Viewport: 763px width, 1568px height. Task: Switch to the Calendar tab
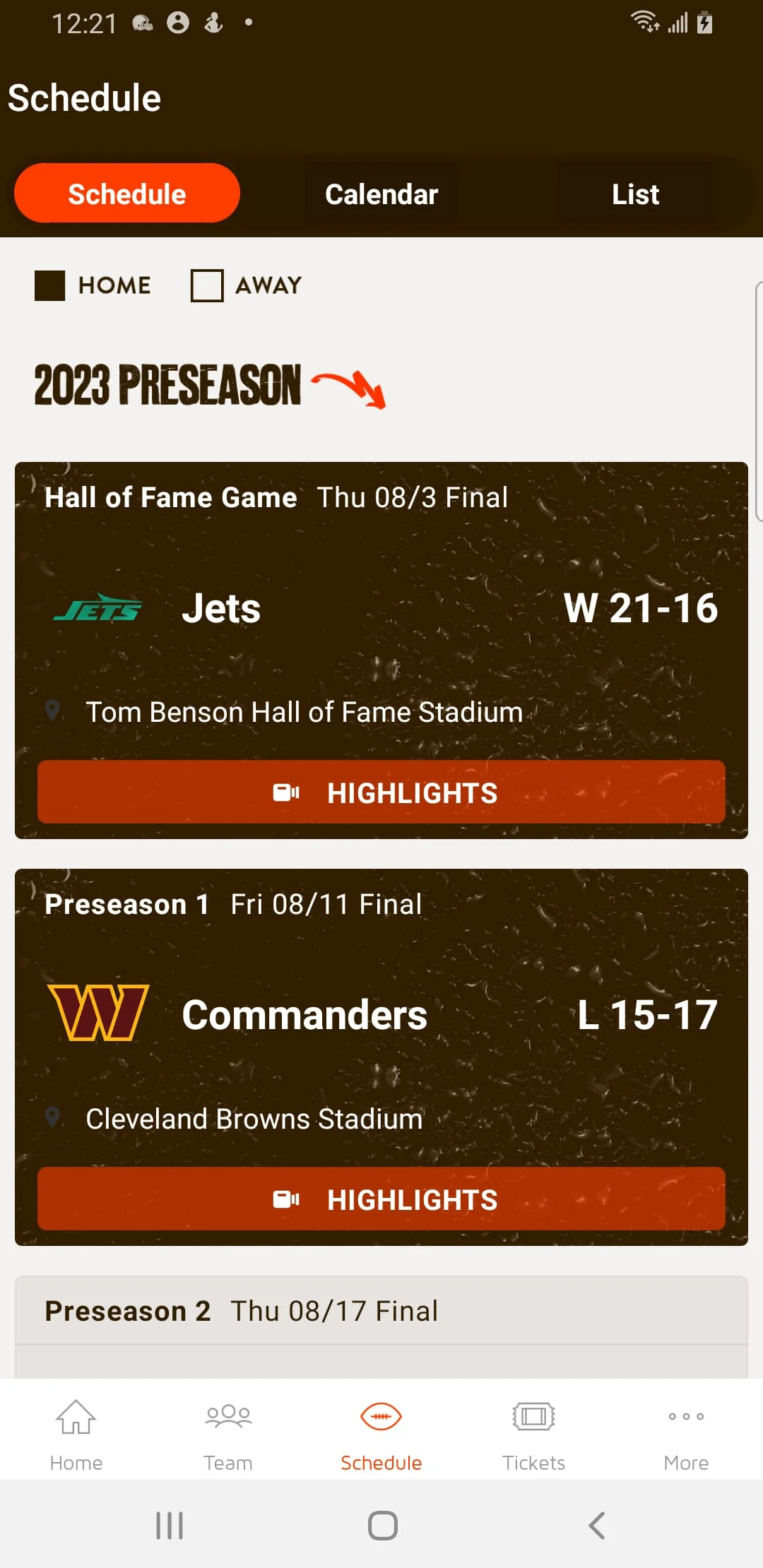[x=381, y=193]
